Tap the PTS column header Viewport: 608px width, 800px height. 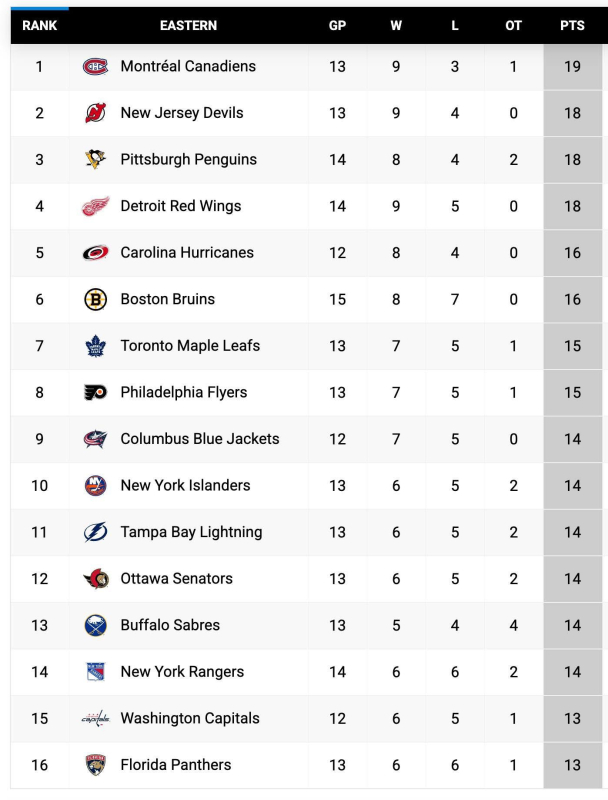coord(572,25)
